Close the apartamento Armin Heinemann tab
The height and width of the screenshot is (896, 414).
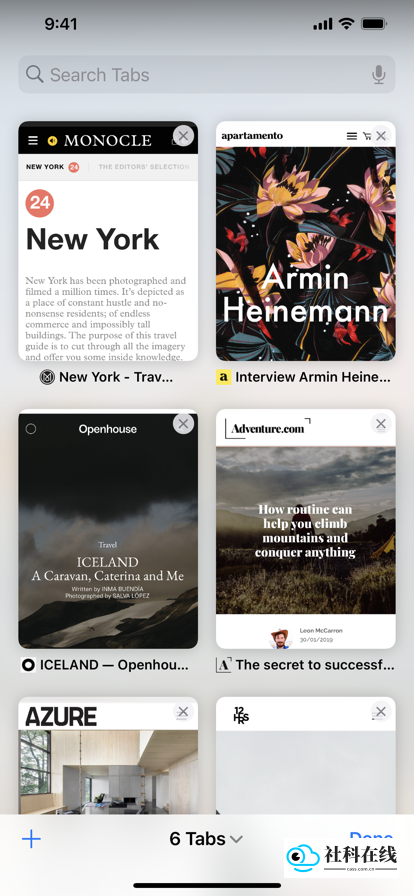tap(381, 136)
